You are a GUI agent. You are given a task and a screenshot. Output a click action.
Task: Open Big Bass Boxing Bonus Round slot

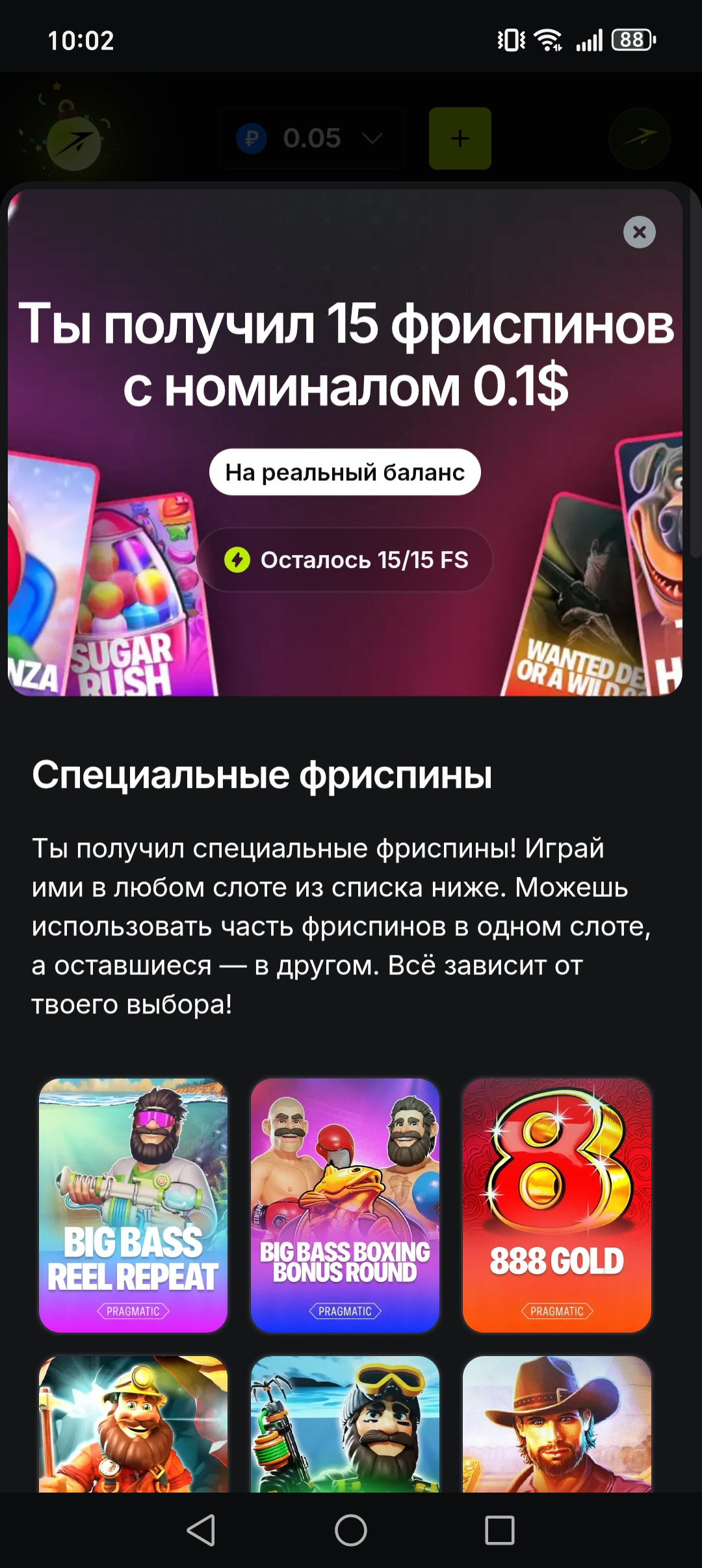pyautogui.click(x=345, y=1205)
